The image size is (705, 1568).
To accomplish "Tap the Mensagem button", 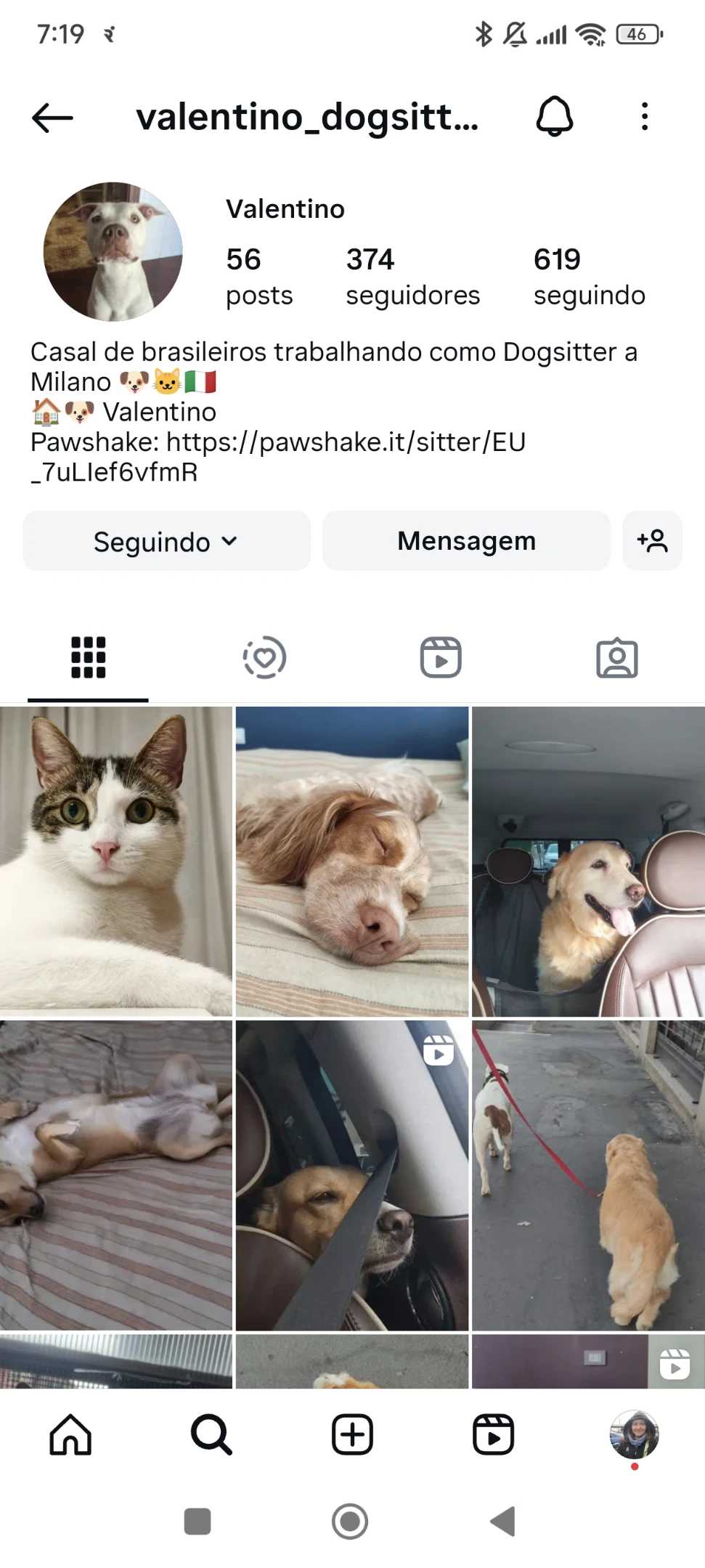I will [466, 541].
